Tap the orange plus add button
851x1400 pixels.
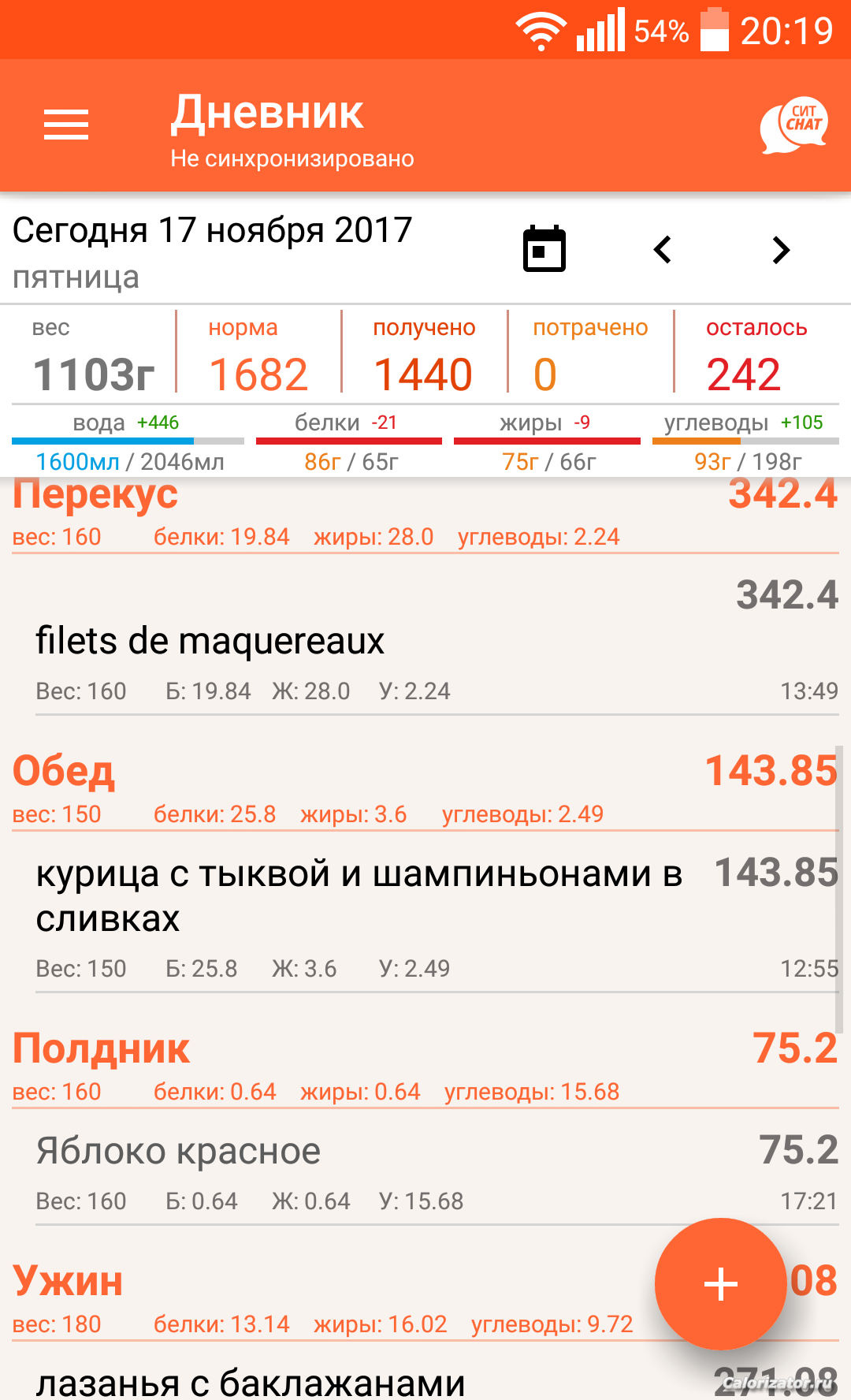coord(721,1284)
